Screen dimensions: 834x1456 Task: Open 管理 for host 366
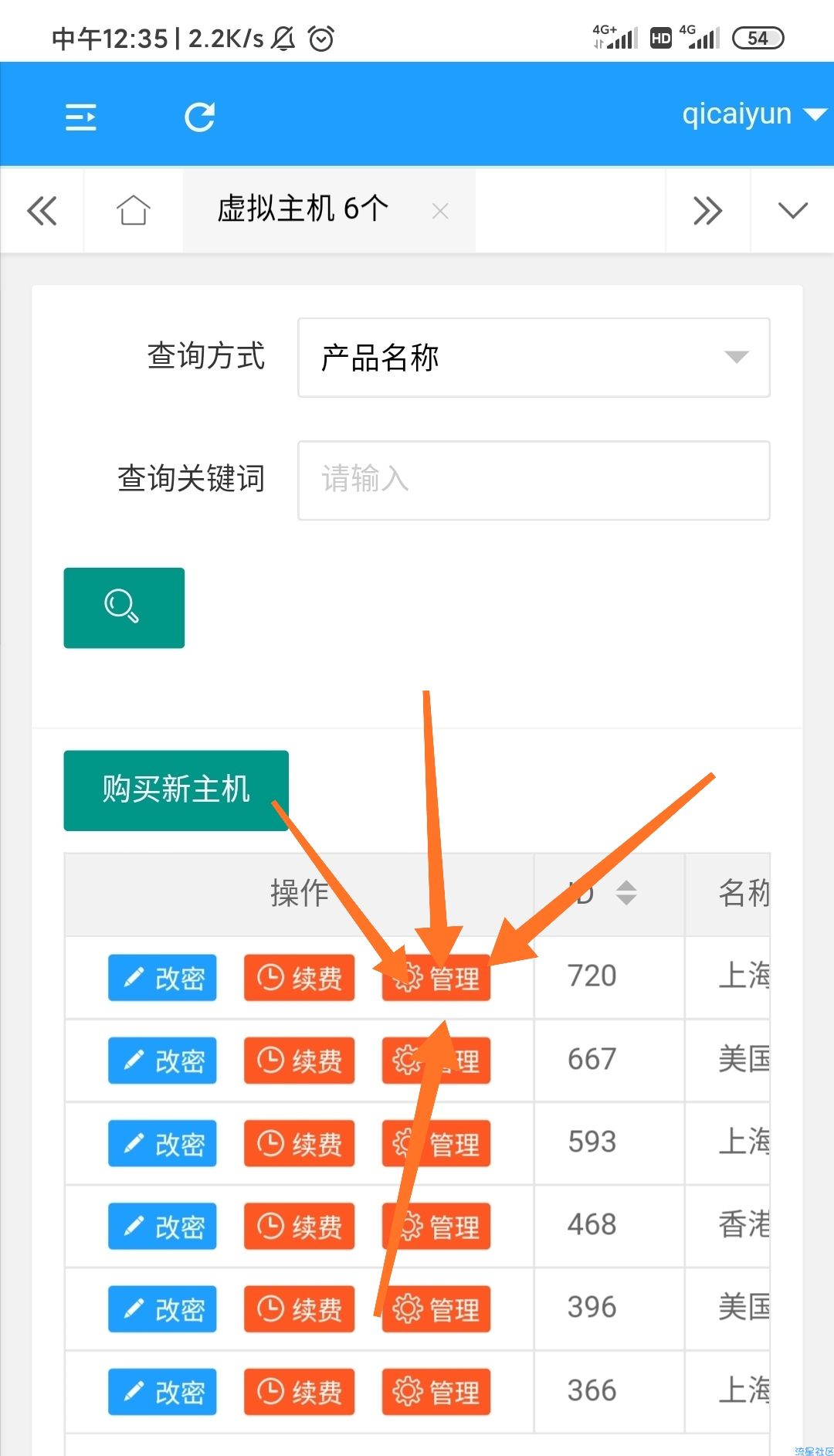(x=436, y=1392)
